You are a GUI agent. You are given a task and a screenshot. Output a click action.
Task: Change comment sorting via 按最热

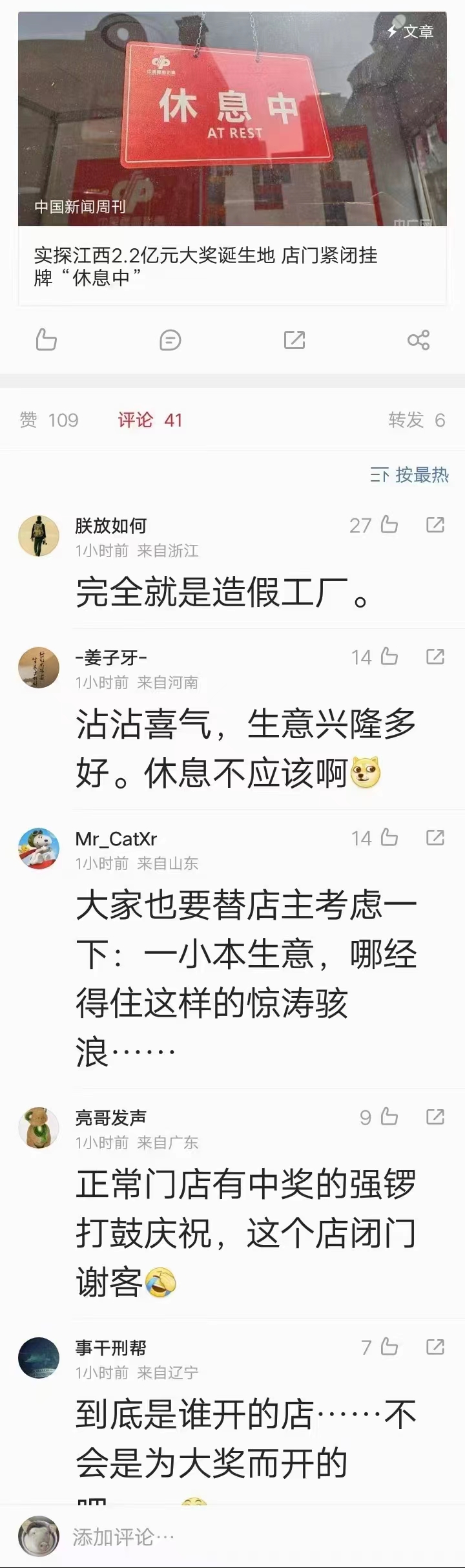[409, 475]
